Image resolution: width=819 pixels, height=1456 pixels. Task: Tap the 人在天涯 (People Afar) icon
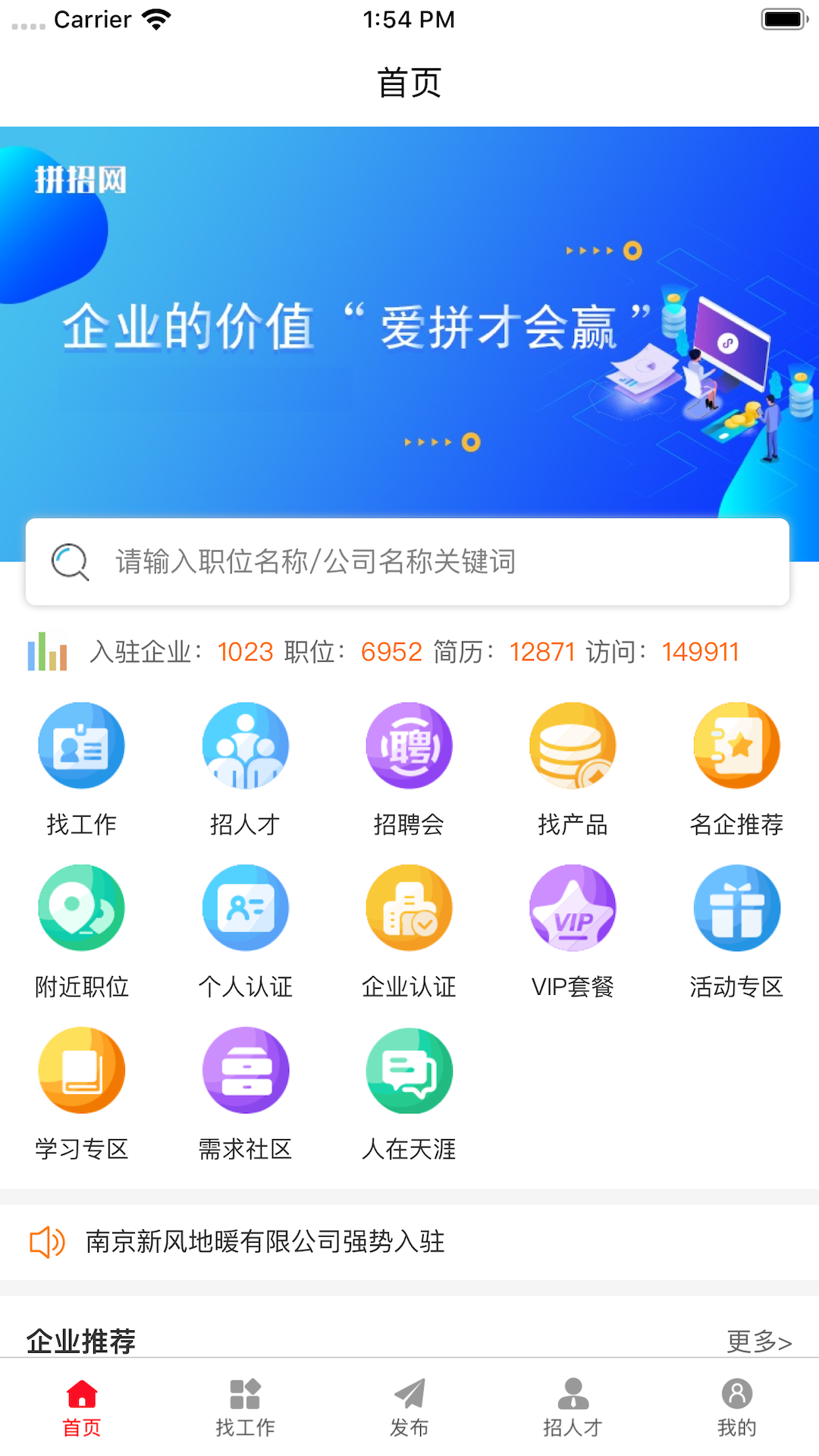409,1070
